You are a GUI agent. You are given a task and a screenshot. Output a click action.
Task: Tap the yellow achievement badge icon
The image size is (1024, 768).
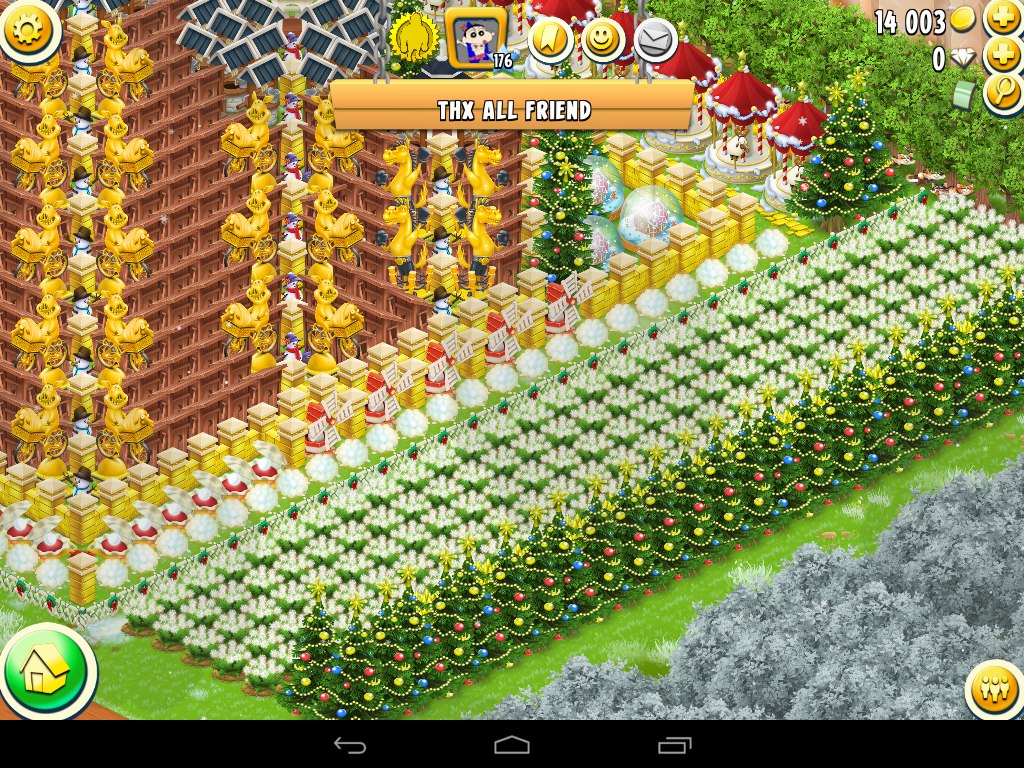(x=410, y=38)
